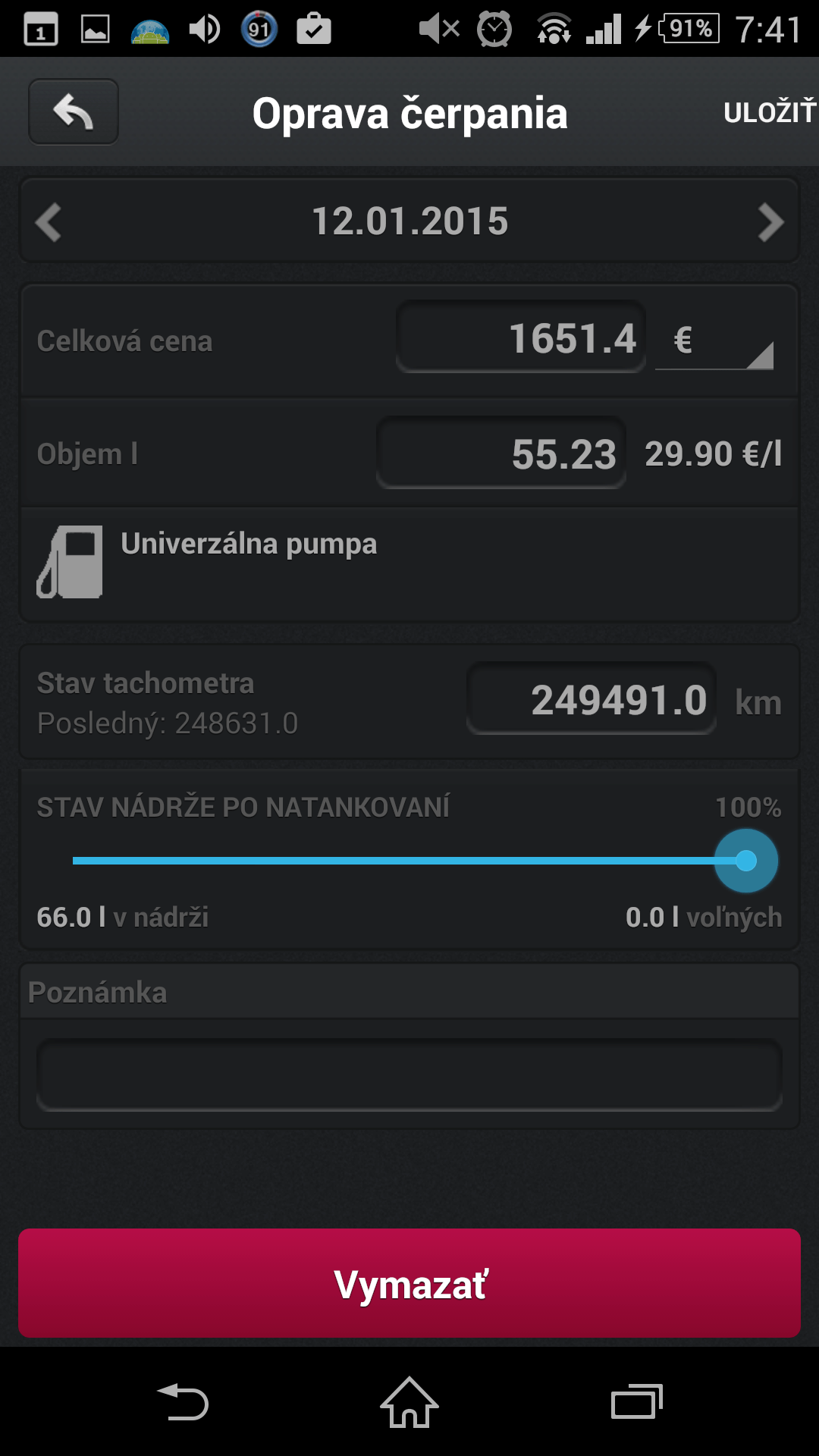The width and height of the screenshot is (819, 1456).
Task: Edit the total price field 1651.4
Action: coord(521,337)
